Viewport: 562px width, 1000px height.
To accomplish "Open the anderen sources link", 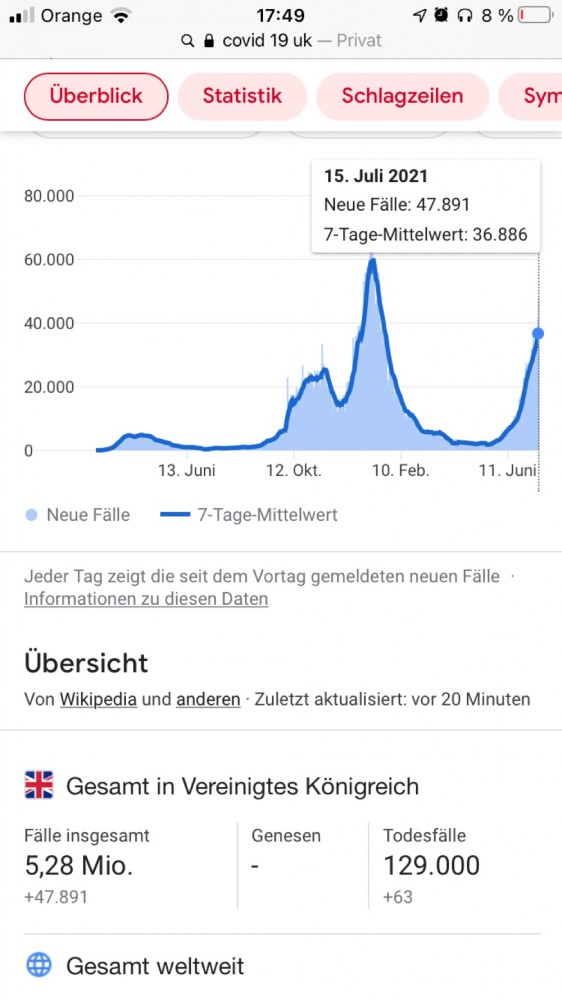I will [208, 699].
